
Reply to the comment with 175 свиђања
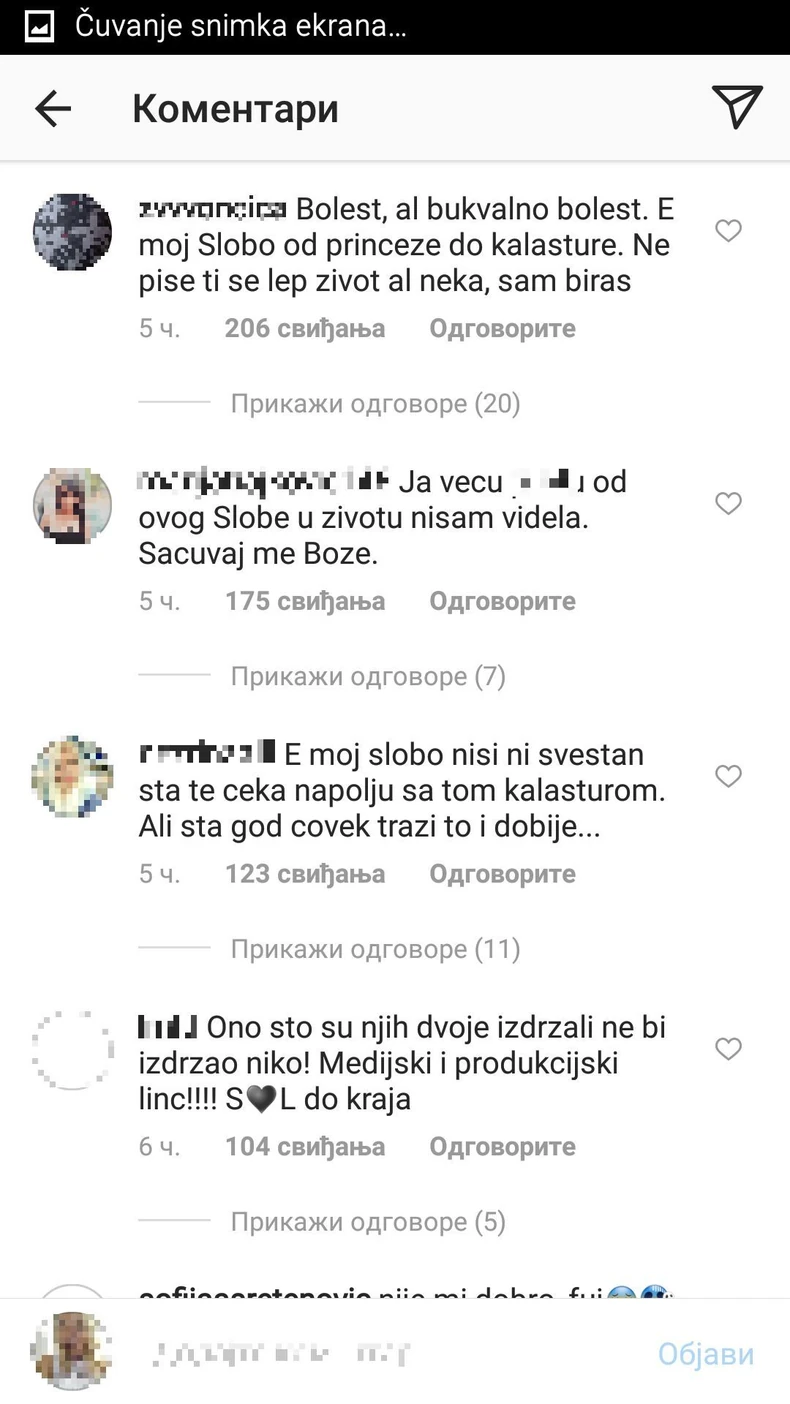[502, 601]
